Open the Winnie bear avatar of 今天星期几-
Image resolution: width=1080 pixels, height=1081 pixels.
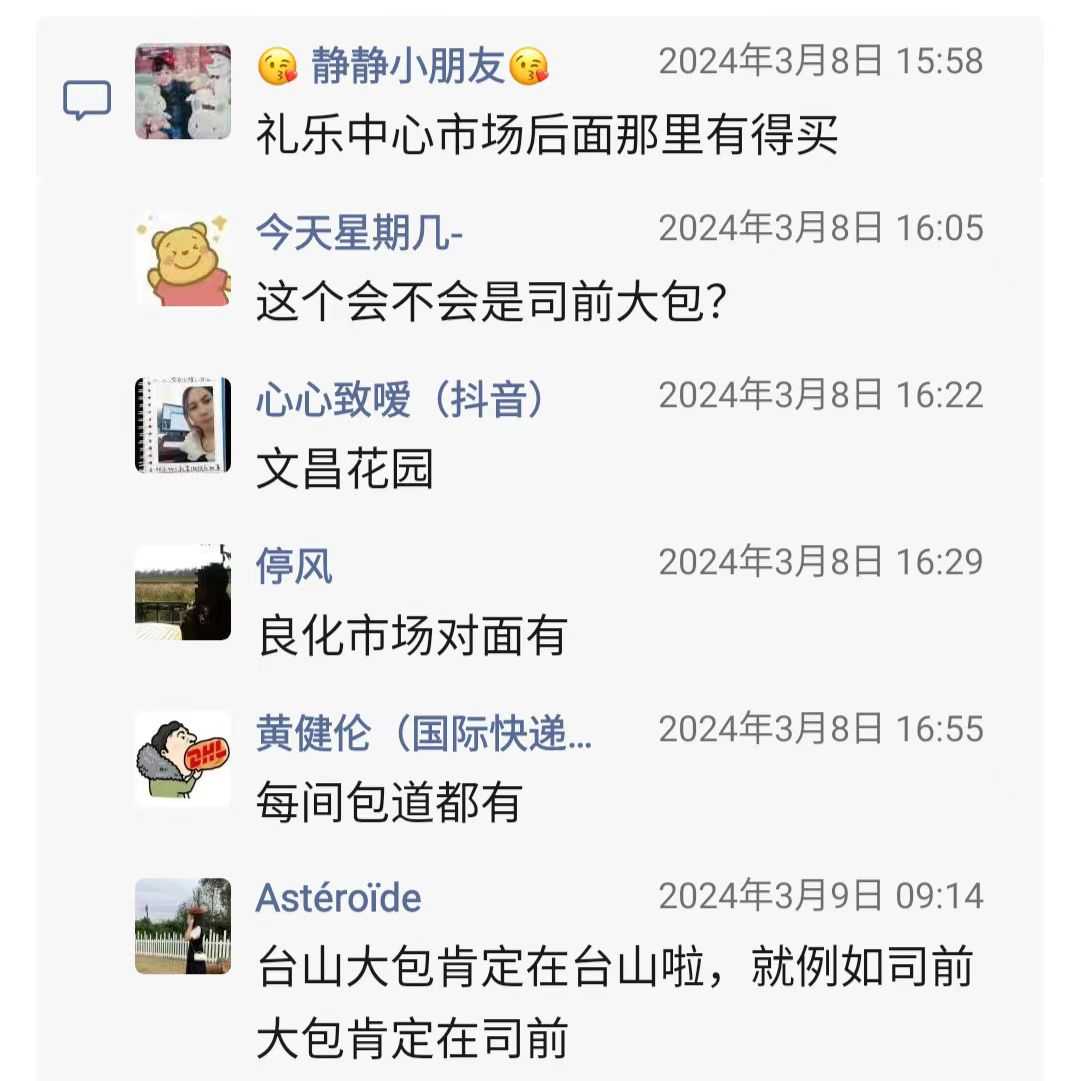(x=183, y=258)
